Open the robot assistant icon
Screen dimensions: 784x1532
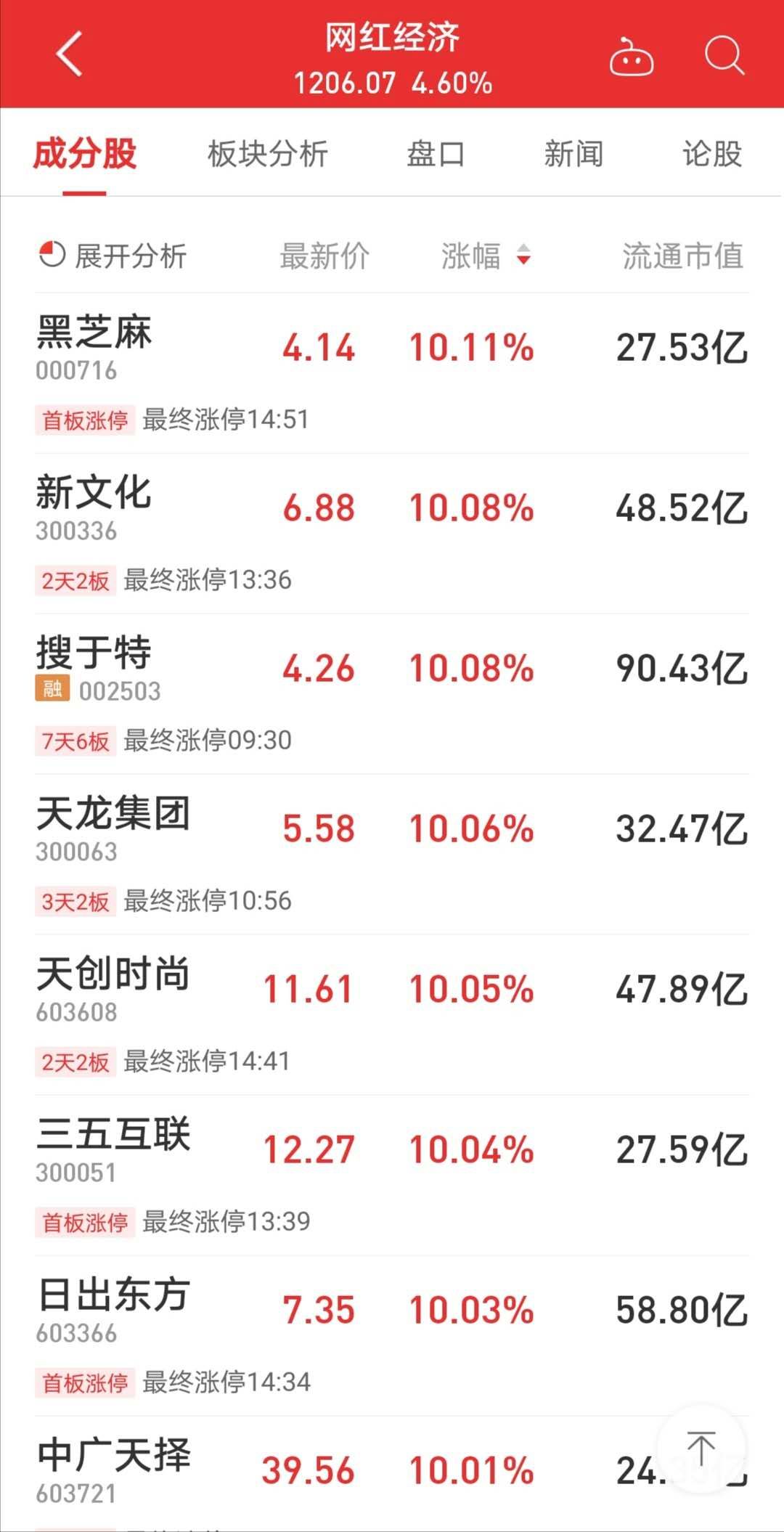[631, 57]
